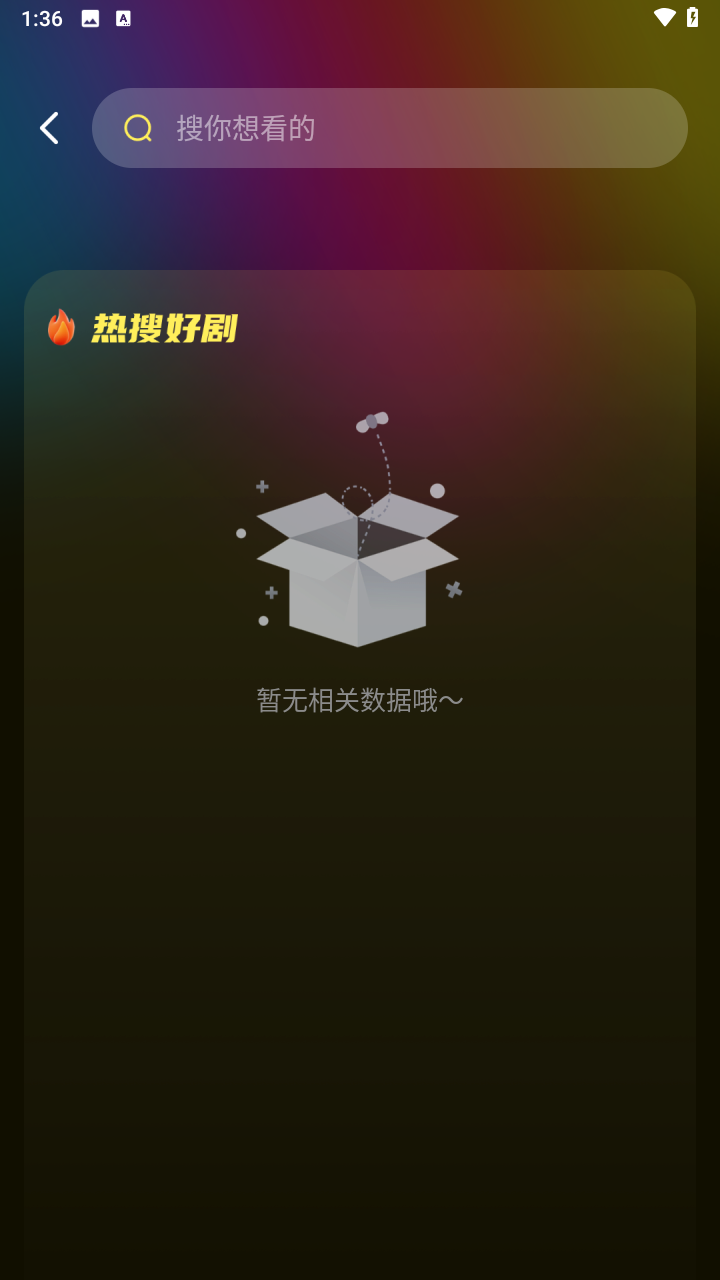Tap the yellow magnifier icon in search bar

138,128
